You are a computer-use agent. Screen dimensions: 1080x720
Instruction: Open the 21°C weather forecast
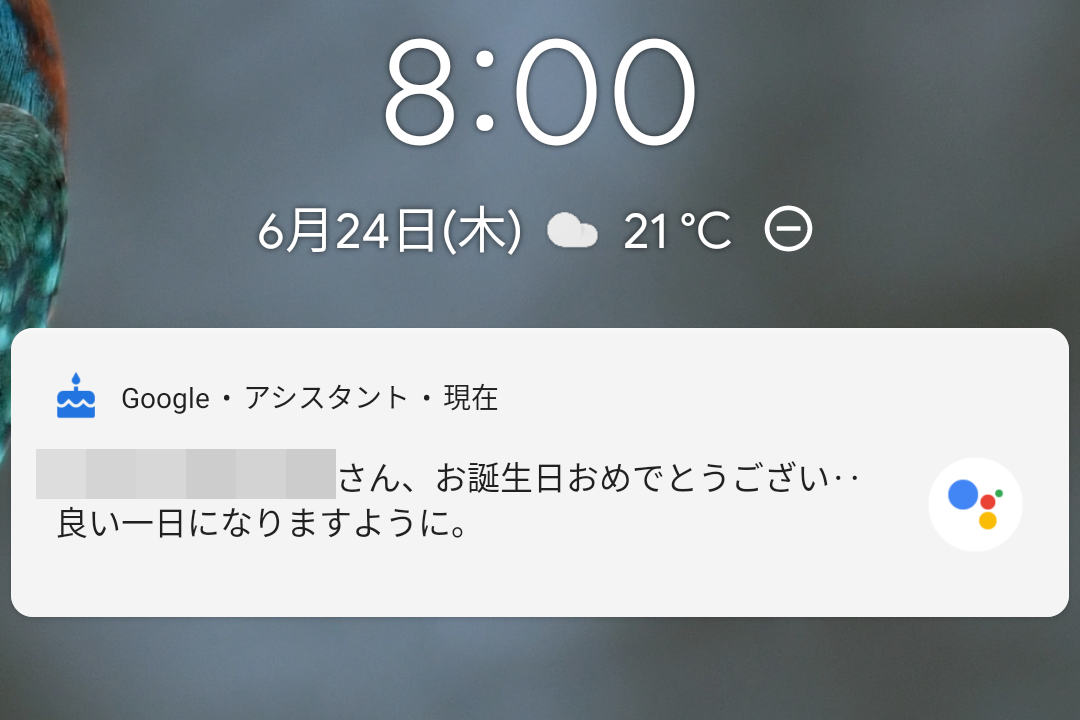pos(640,232)
